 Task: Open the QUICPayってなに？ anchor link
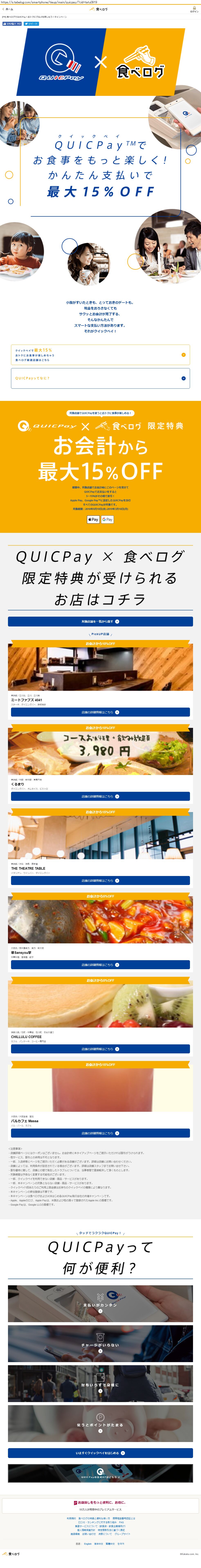coord(100,378)
